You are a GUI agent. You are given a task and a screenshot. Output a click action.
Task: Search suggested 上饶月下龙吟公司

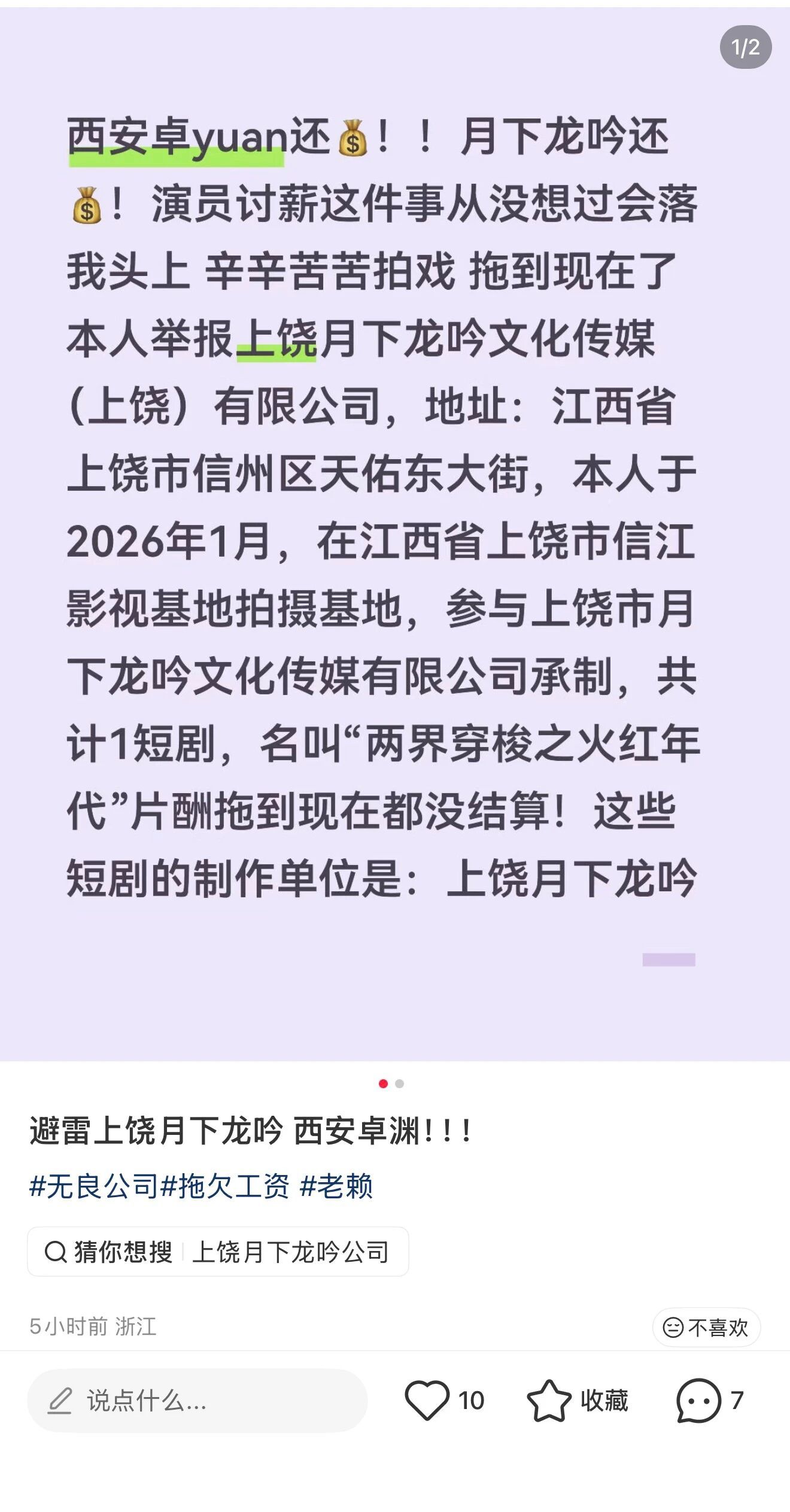point(218,1252)
